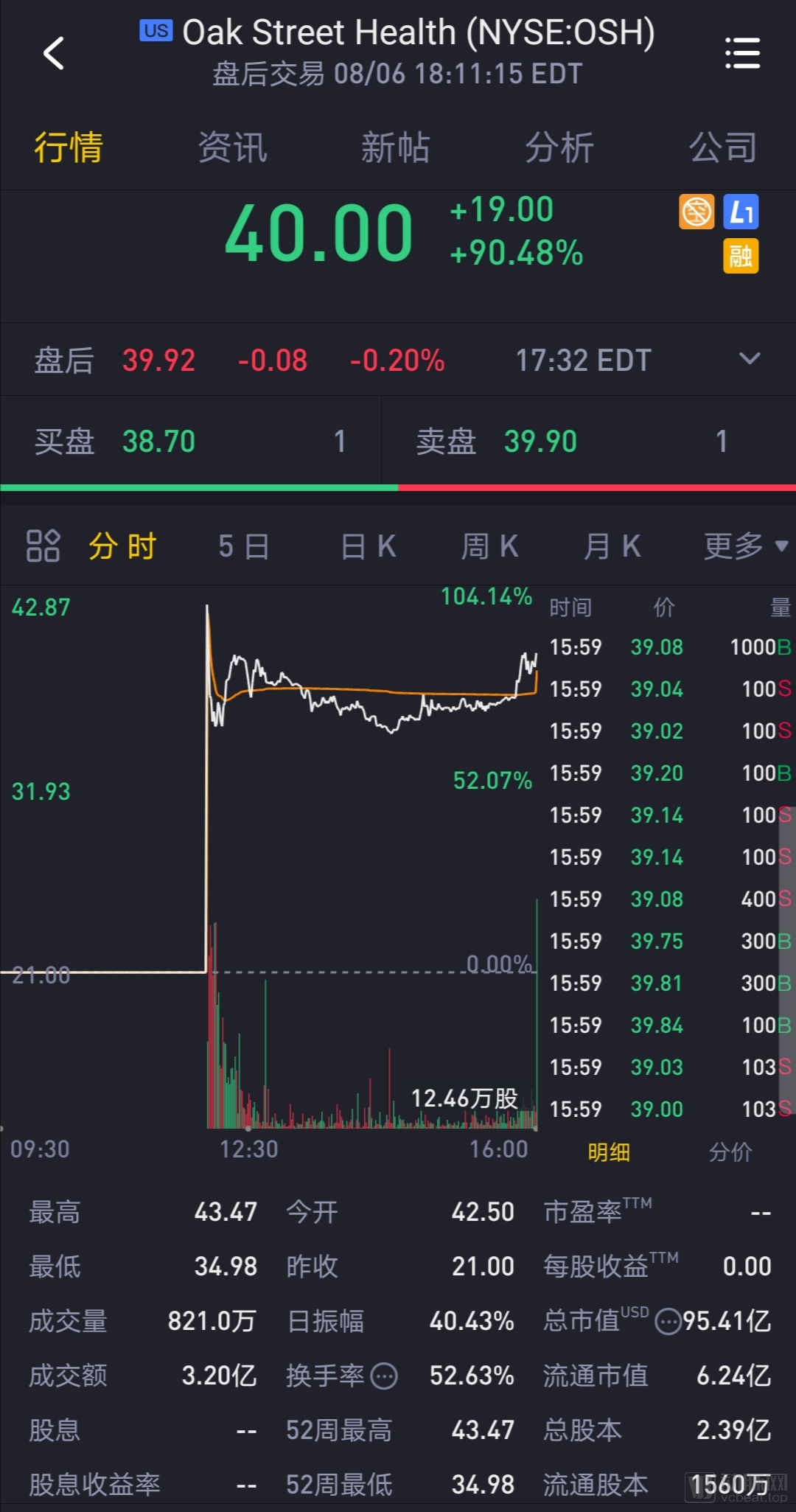This screenshot has width=796, height=1512.
Task: Switch trade list to 分价
Action: coord(730,1152)
